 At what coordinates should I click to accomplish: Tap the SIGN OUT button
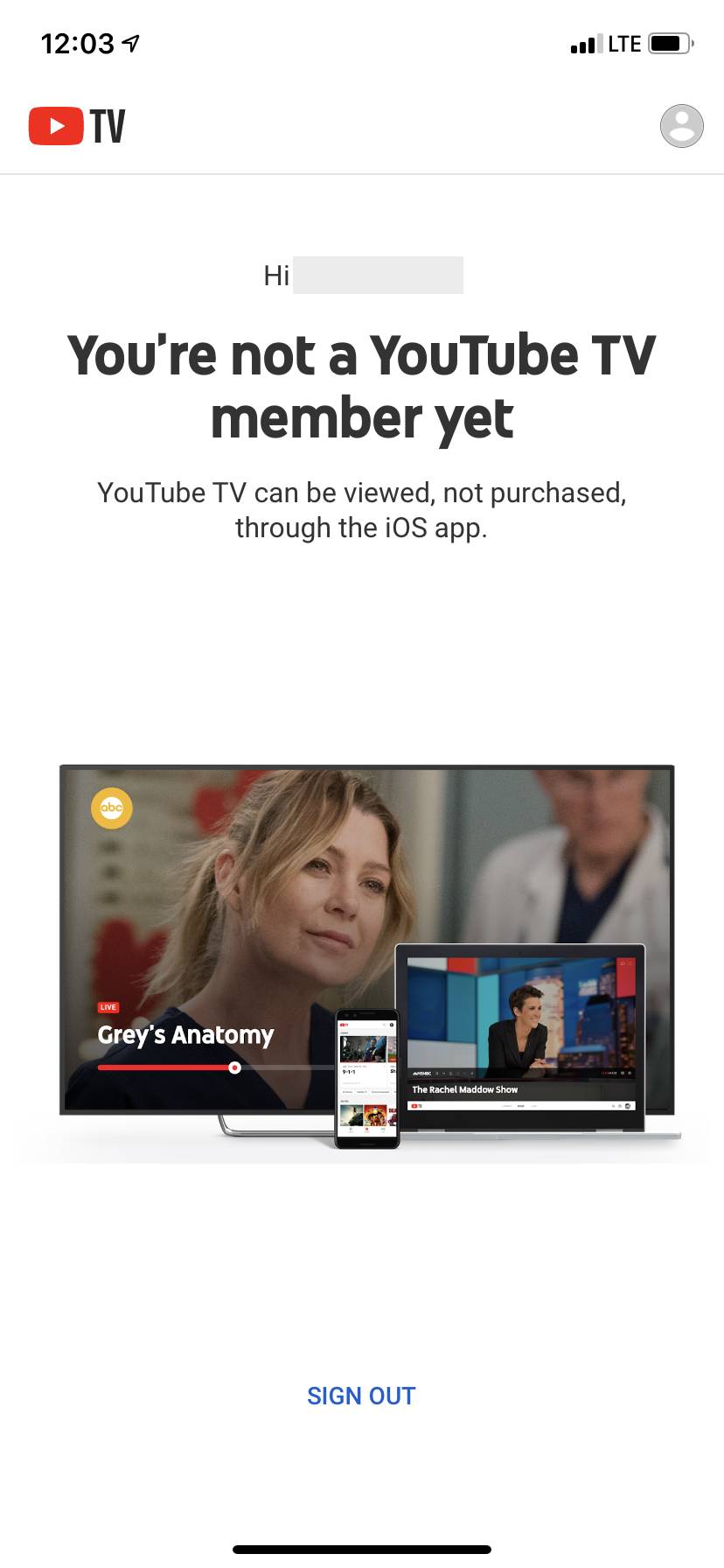pos(361,1396)
